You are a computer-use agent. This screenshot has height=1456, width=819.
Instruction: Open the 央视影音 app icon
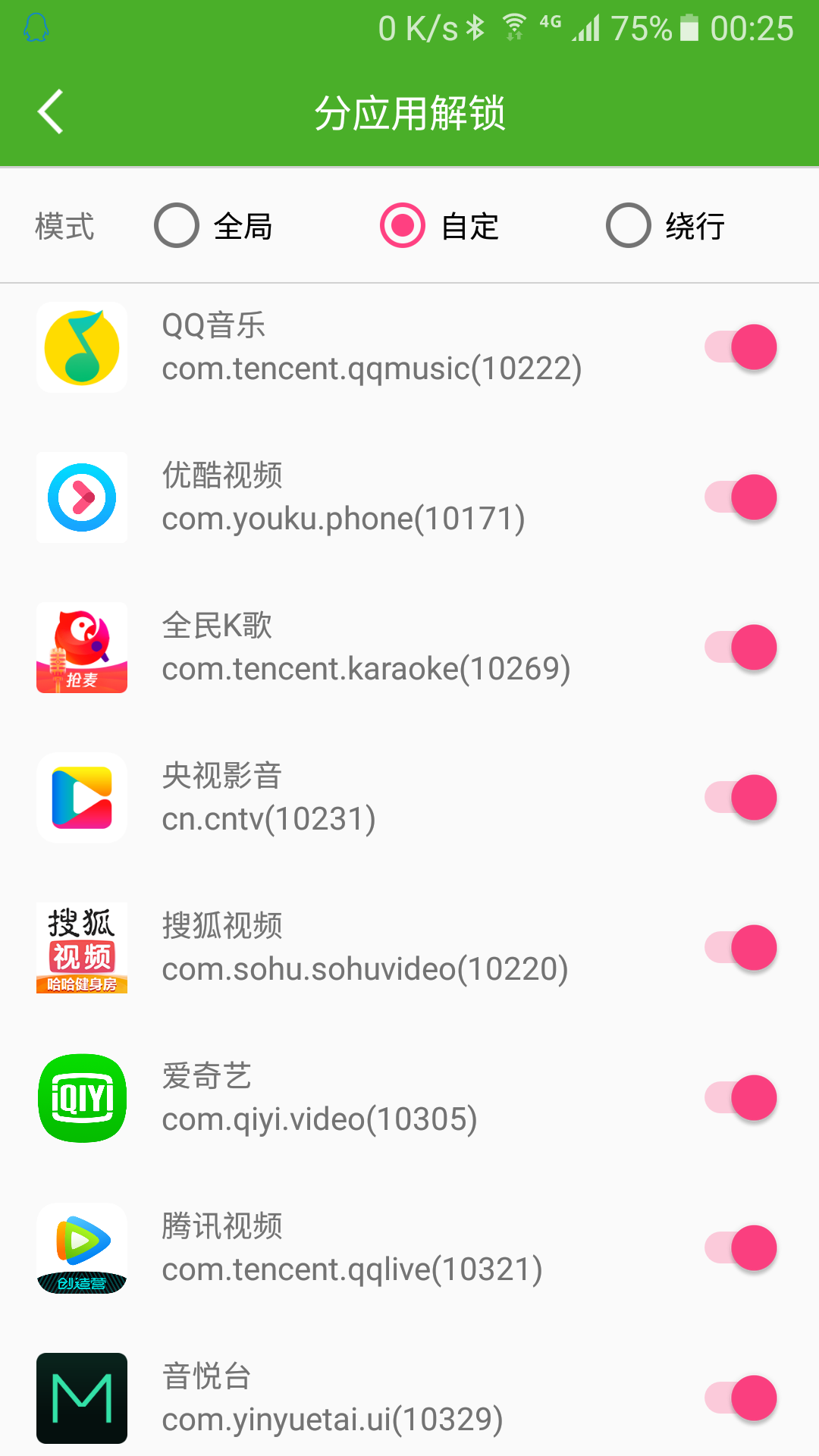pyautogui.click(x=81, y=798)
